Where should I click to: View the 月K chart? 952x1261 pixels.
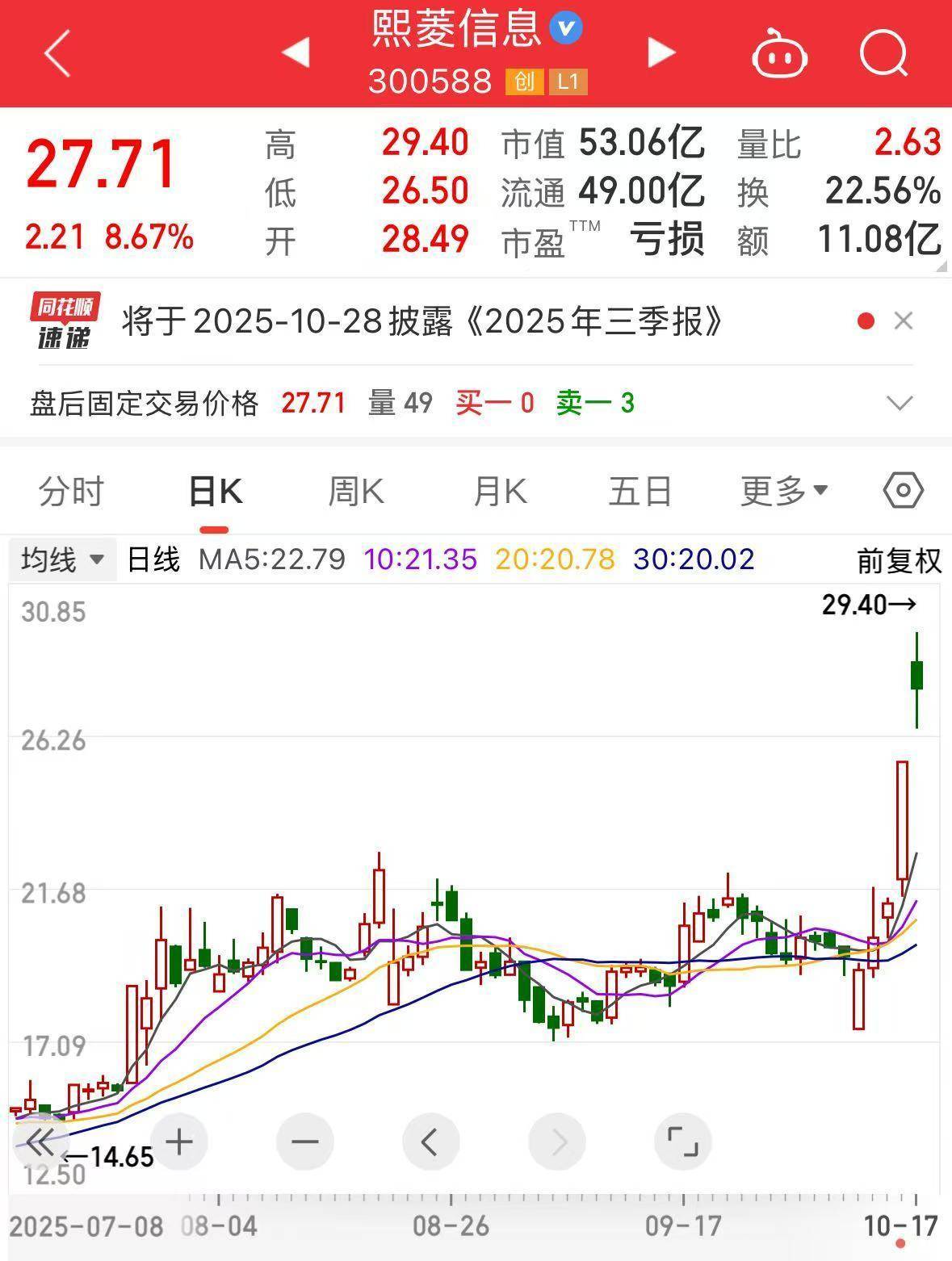500,492
